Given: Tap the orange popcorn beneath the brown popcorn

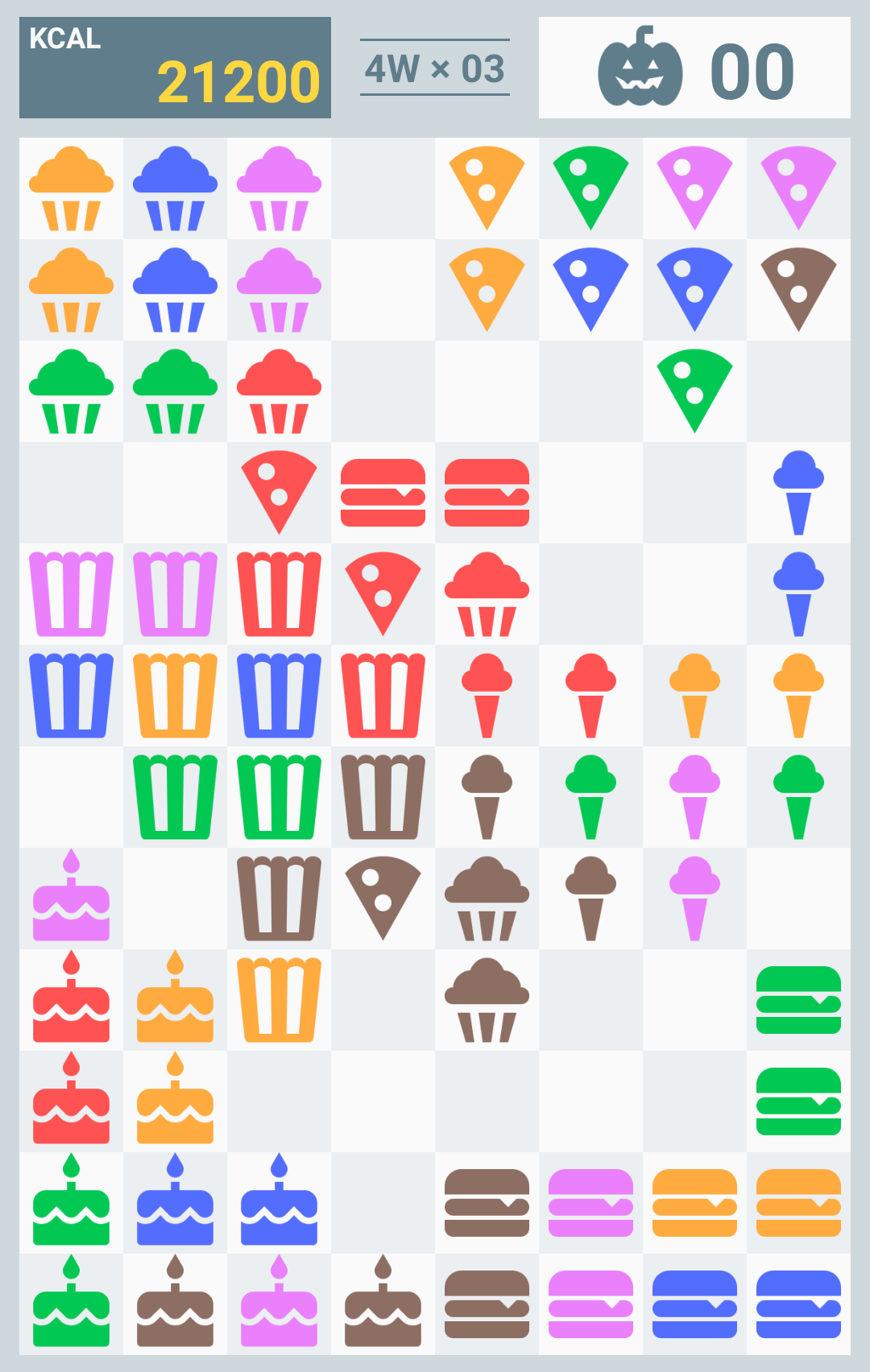Looking at the screenshot, I should (x=279, y=999).
